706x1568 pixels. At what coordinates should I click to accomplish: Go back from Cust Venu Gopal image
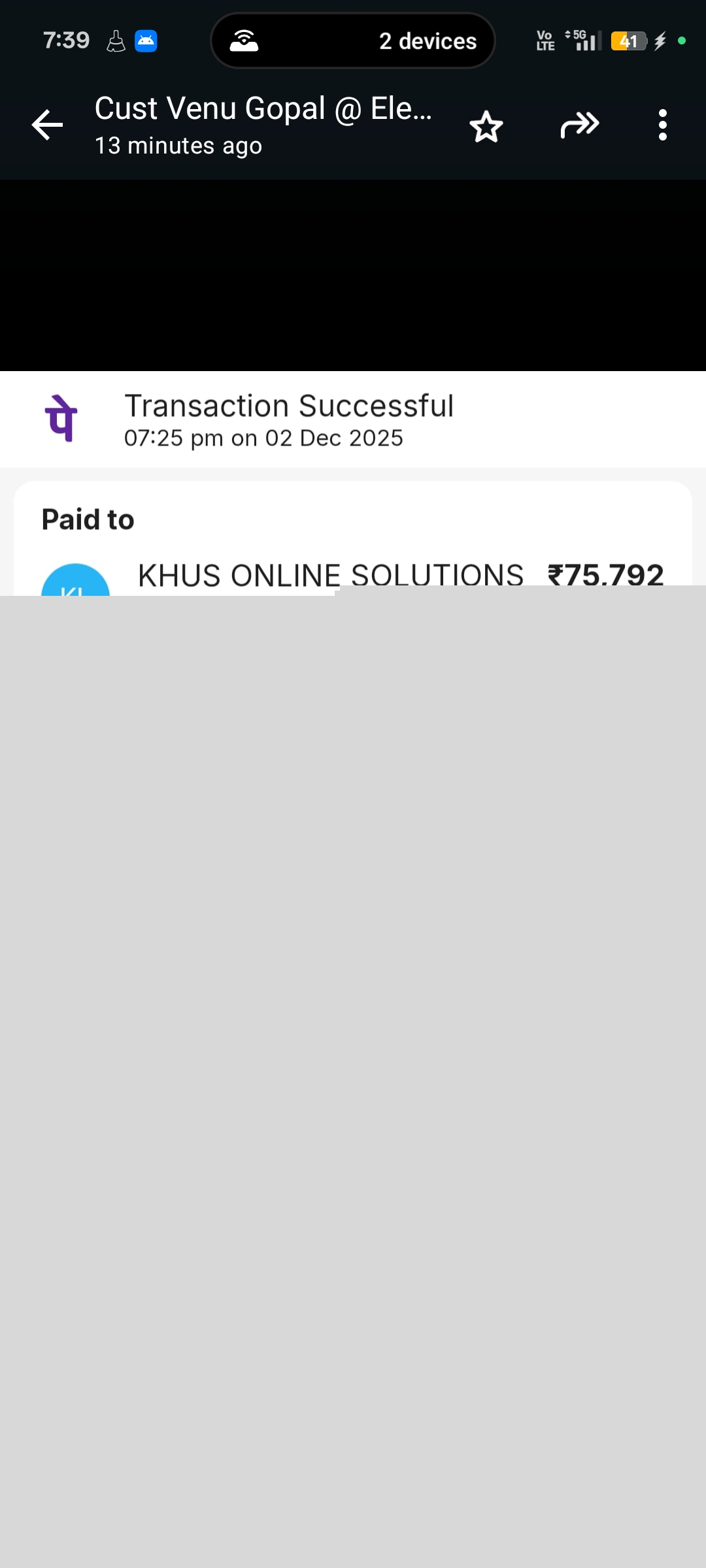click(x=48, y=125)
